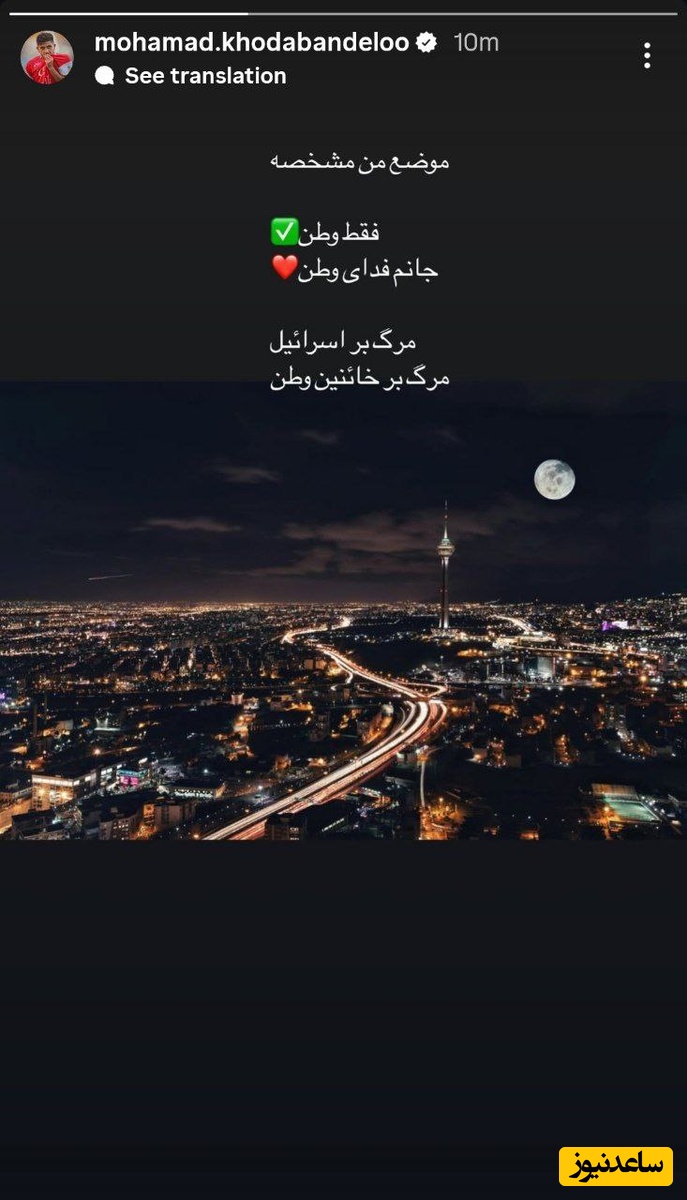
Task: Open mohamad.khodabandeloo's profile picture
Action: [47, 57]
